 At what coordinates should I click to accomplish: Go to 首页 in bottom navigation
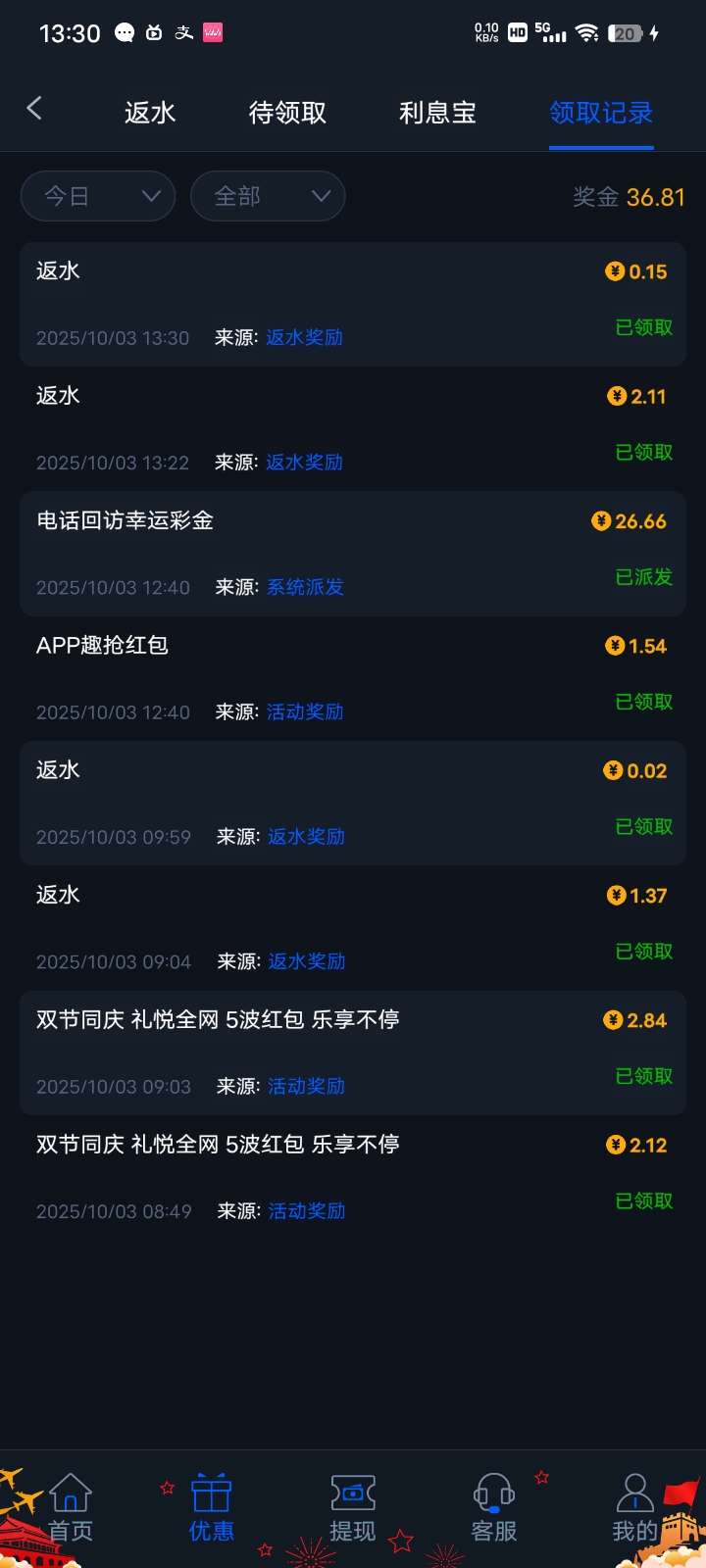point(71,1507)
